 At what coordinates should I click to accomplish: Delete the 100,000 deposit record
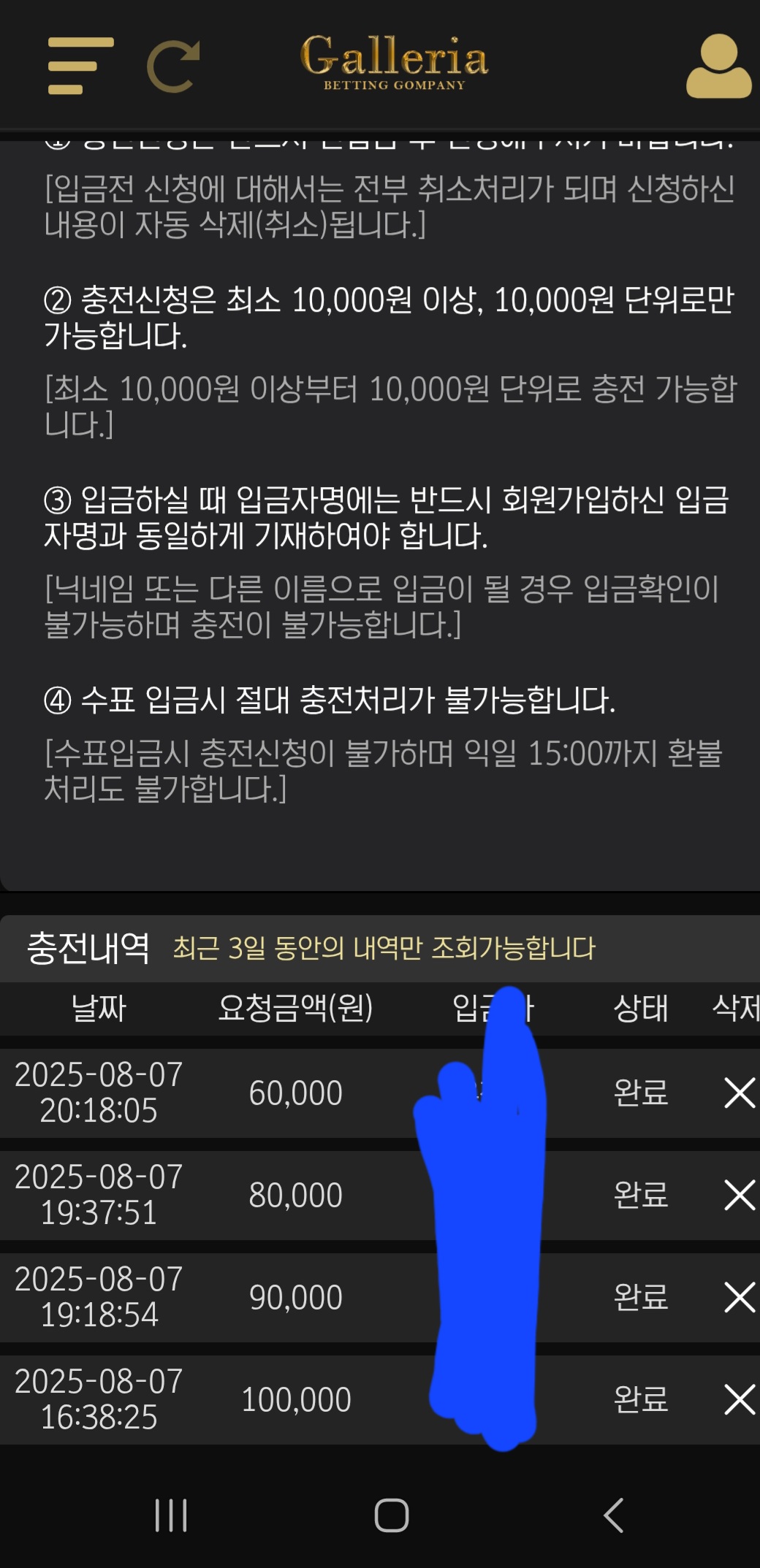coord(740,1400)
